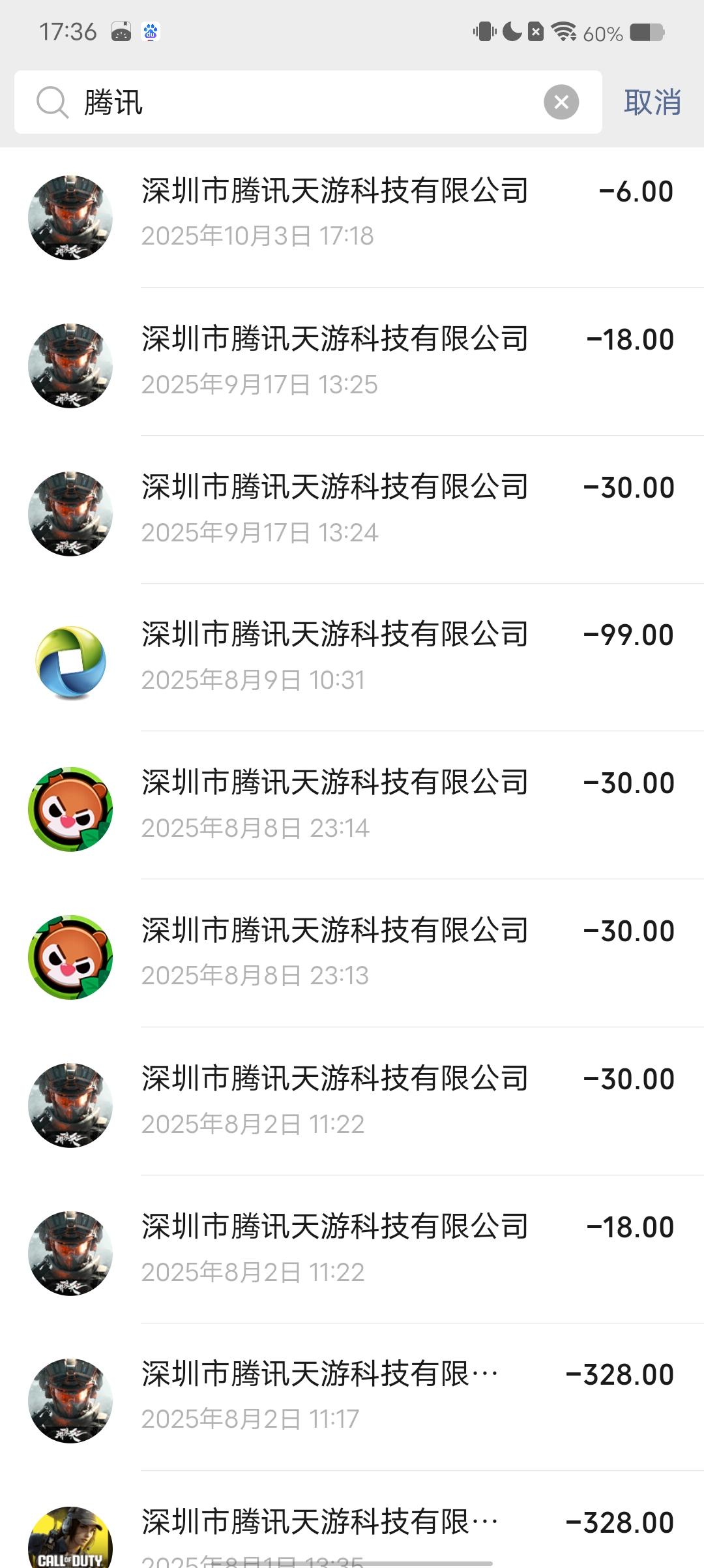Open the -6.00 transaction dated October 3

pos(352,212)
